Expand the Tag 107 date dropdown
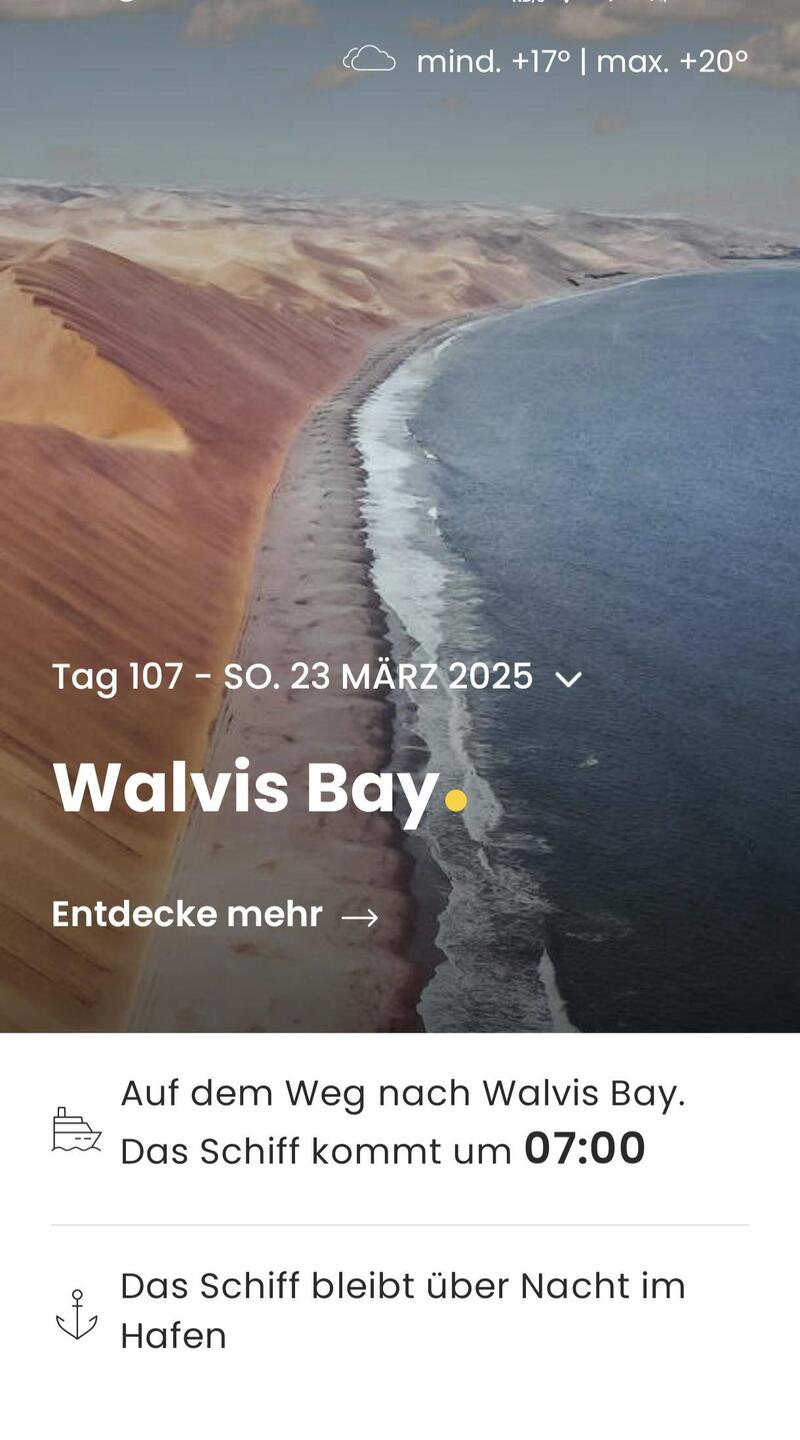This screenshot has height=1440, width=800. [x=567, y=679]
